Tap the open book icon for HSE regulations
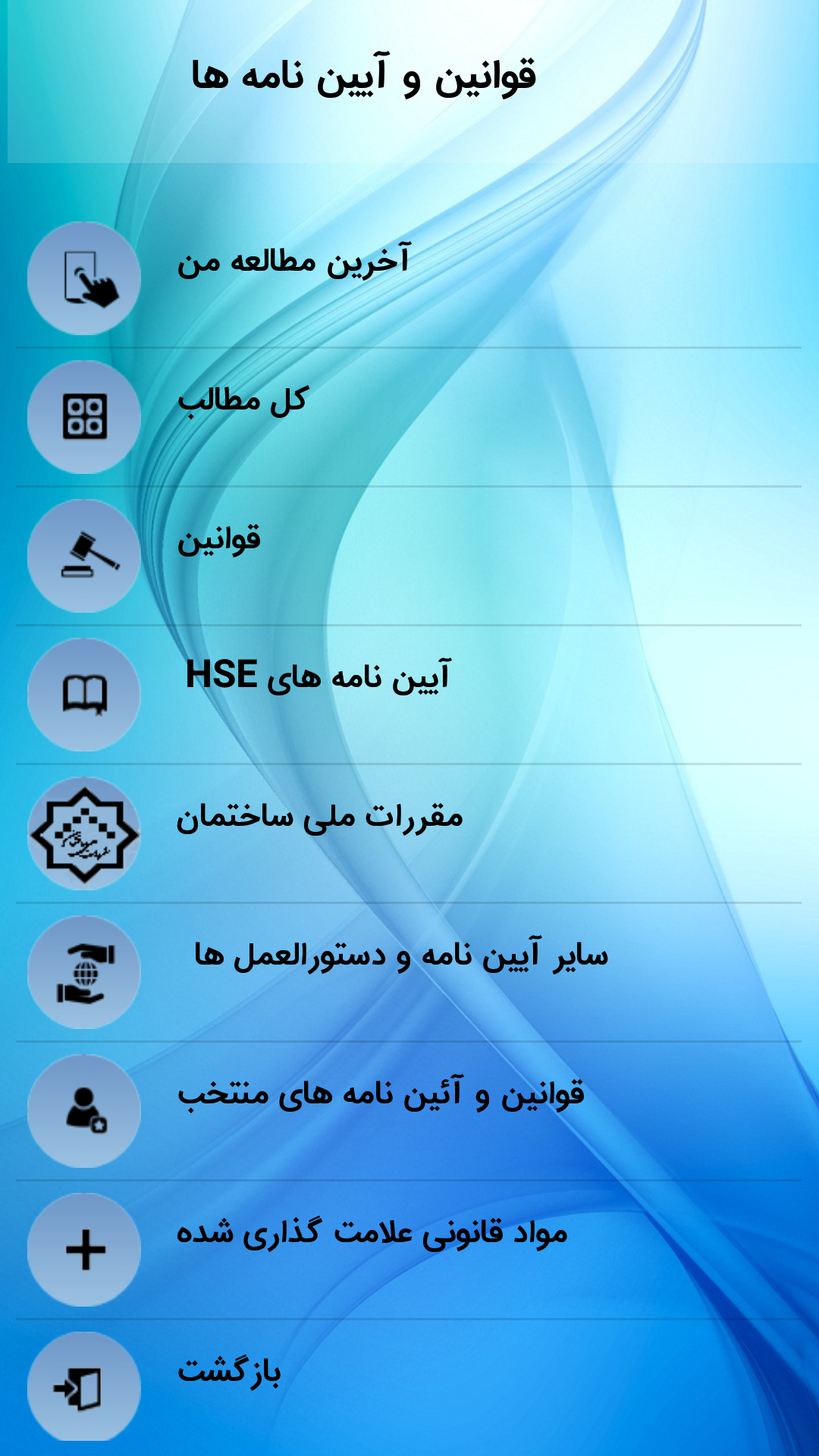 click(x=83, y=692)
